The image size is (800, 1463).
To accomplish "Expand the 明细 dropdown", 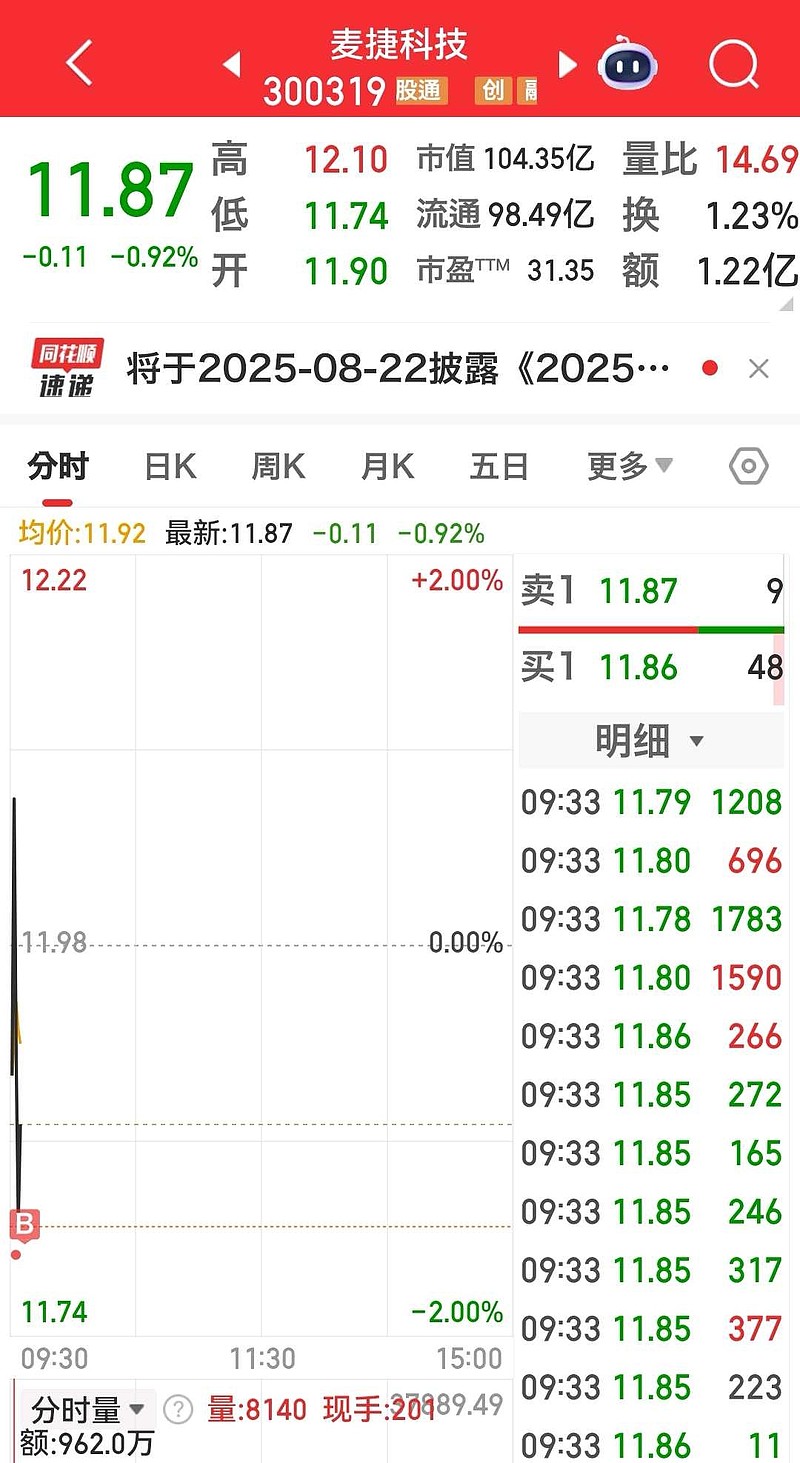I will (650, 741).
